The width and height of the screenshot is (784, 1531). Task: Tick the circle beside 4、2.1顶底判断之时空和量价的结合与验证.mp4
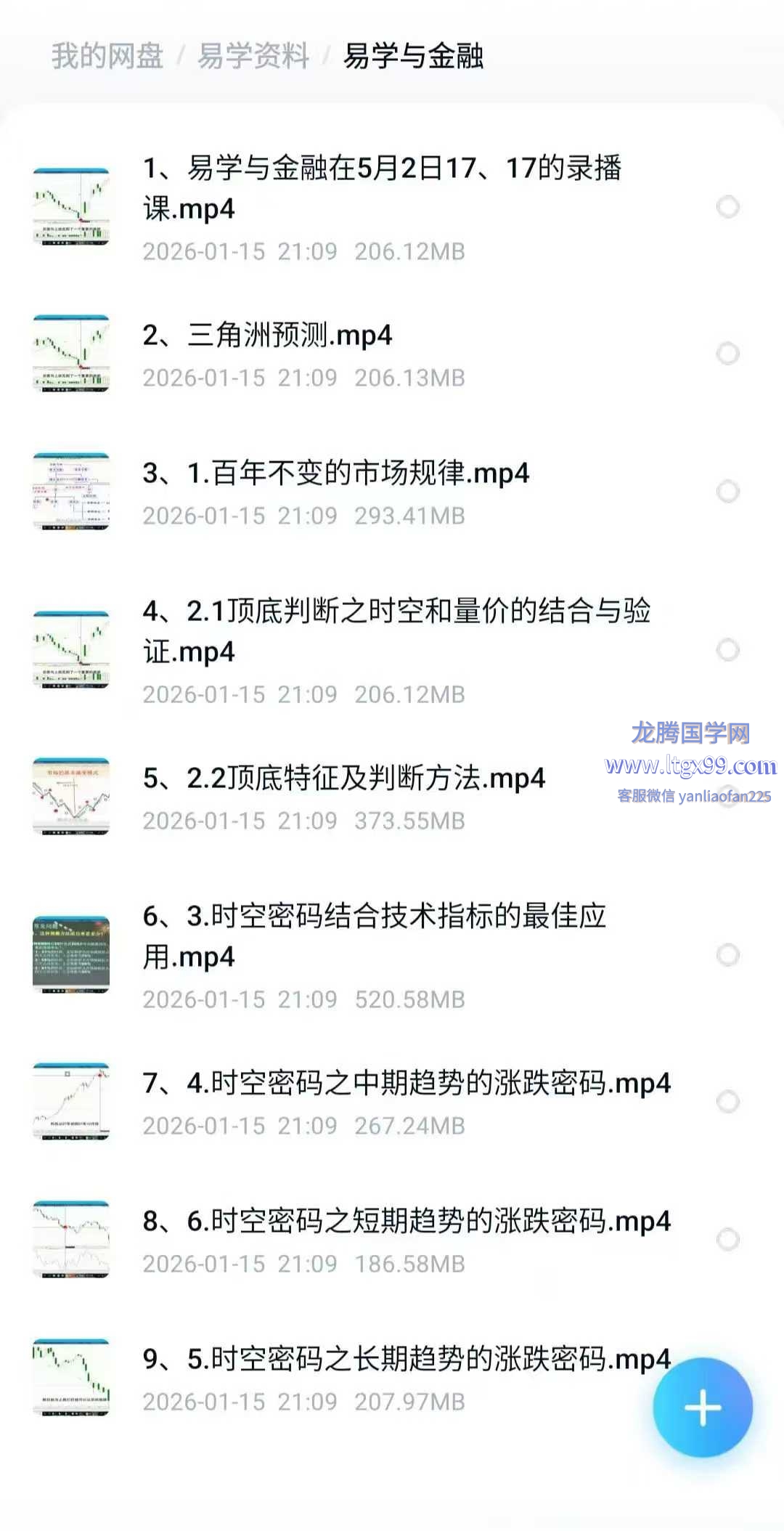(727, 650)
